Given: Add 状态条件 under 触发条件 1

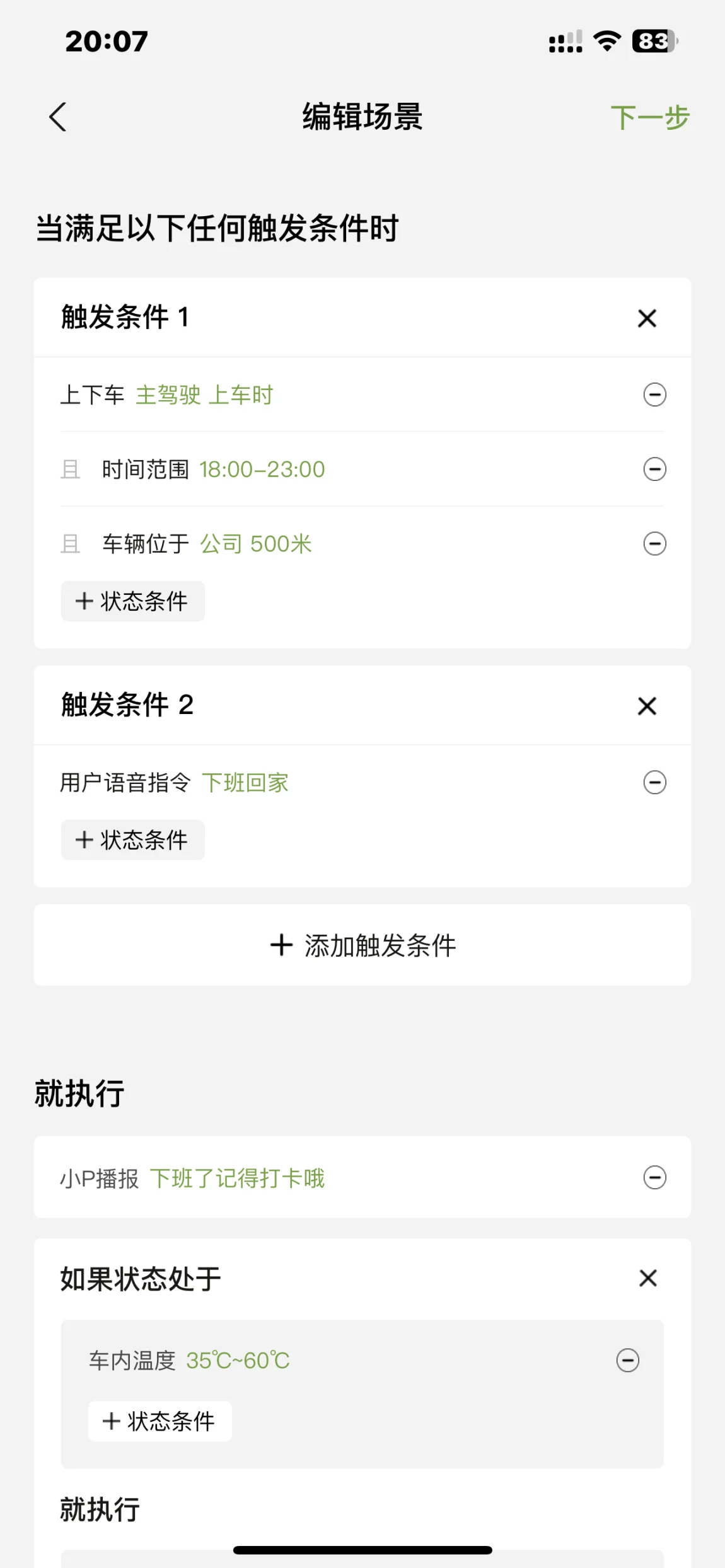Looking at the screenshot, I should (132, 601).
